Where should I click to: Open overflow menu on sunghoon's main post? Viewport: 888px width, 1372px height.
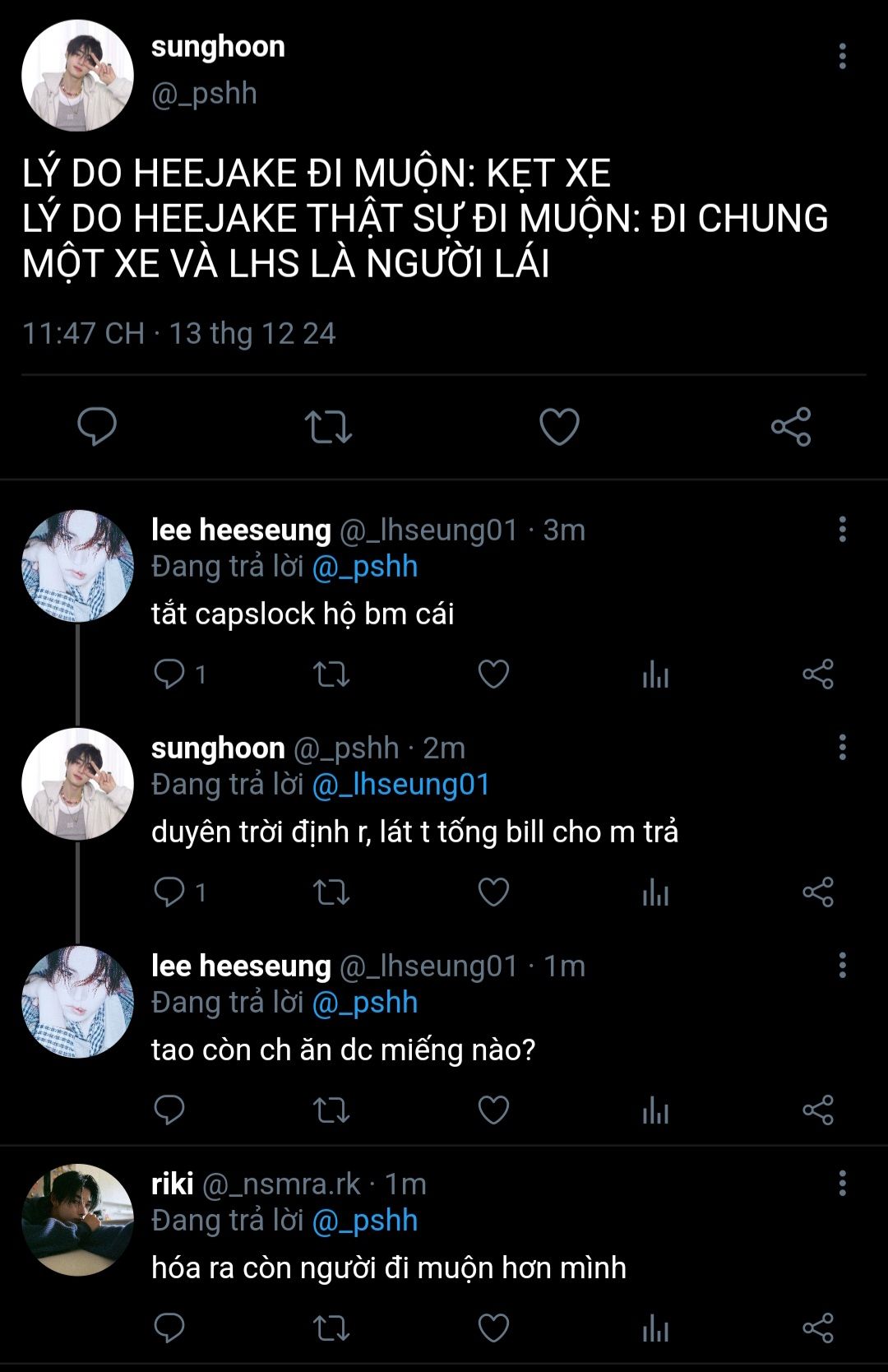tap(842, 56)
